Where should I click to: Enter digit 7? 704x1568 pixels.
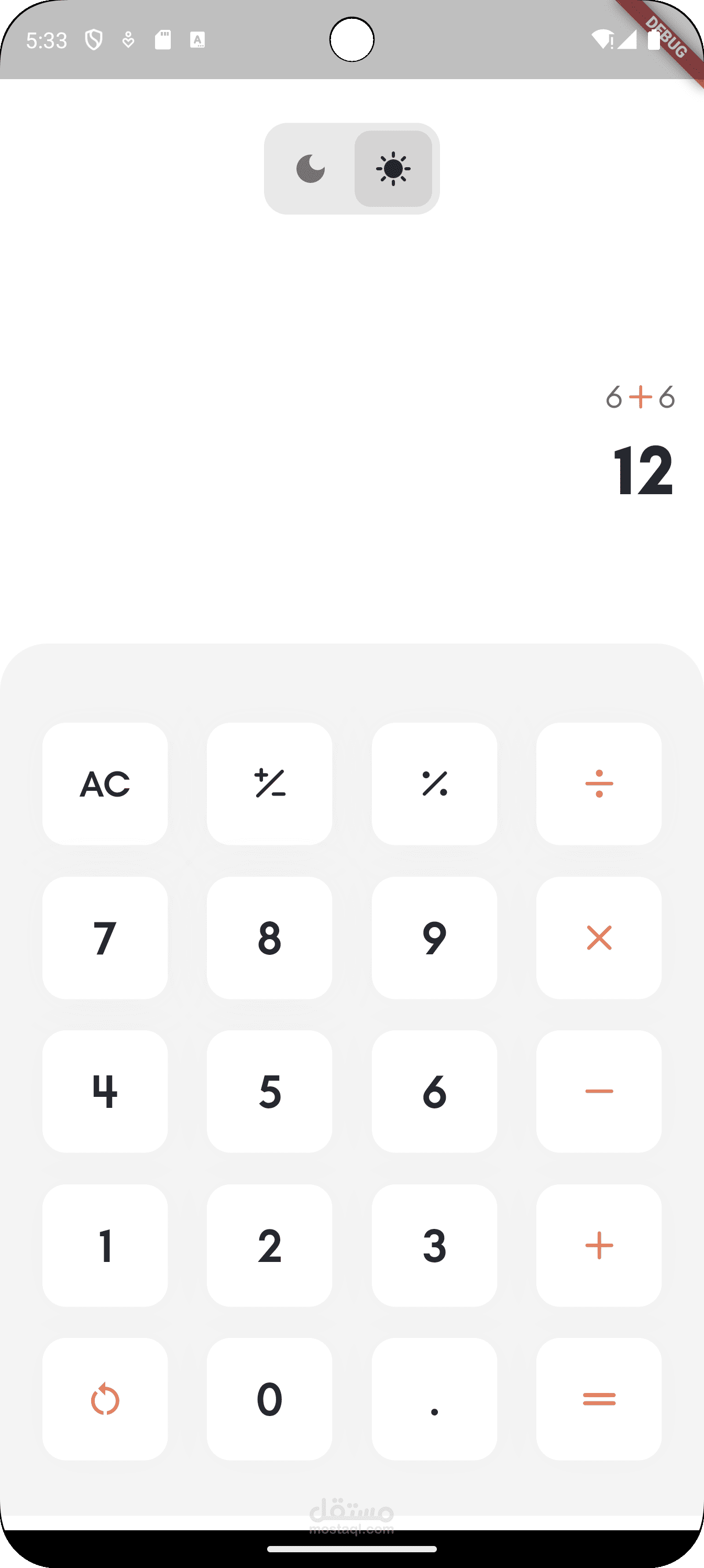click(105, 938)
